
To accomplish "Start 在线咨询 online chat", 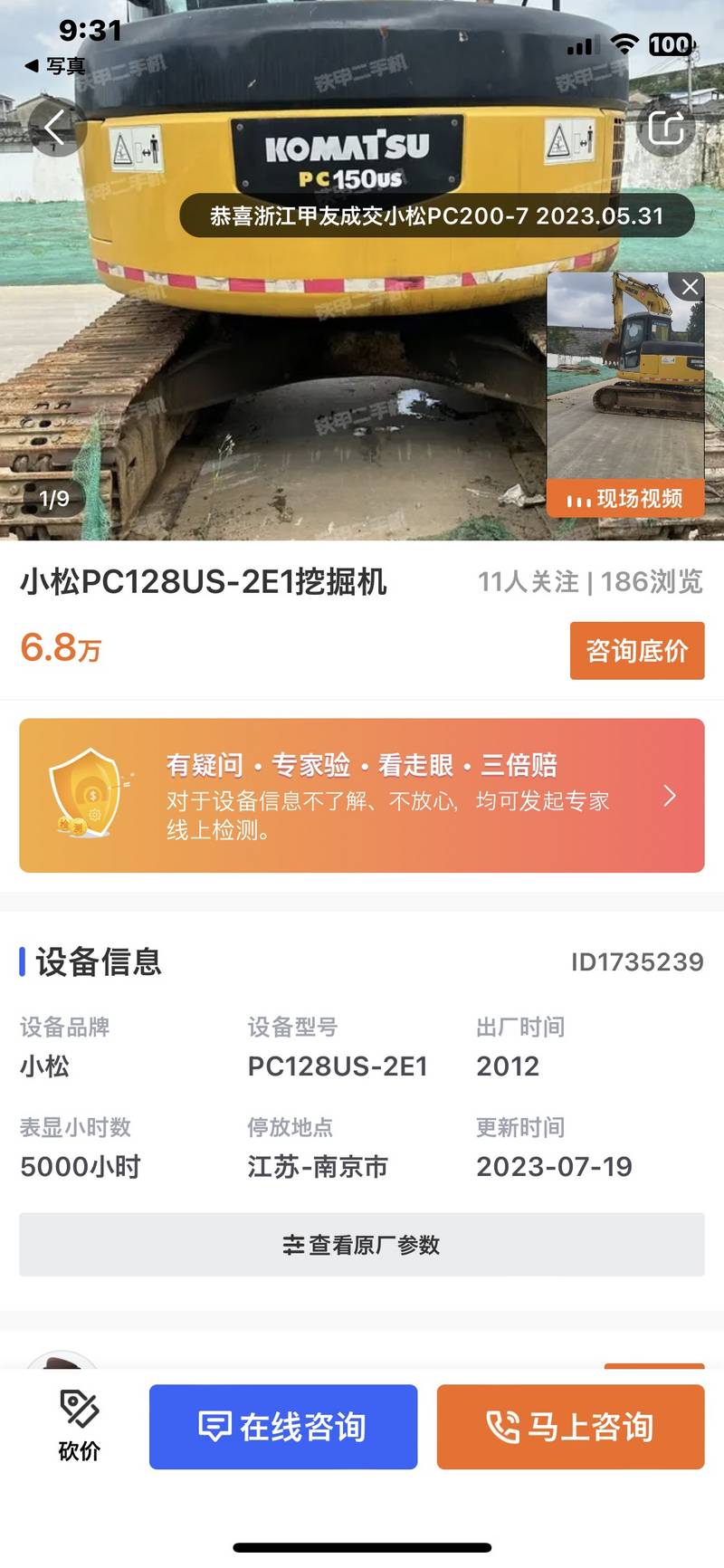I will point(283,1427).
